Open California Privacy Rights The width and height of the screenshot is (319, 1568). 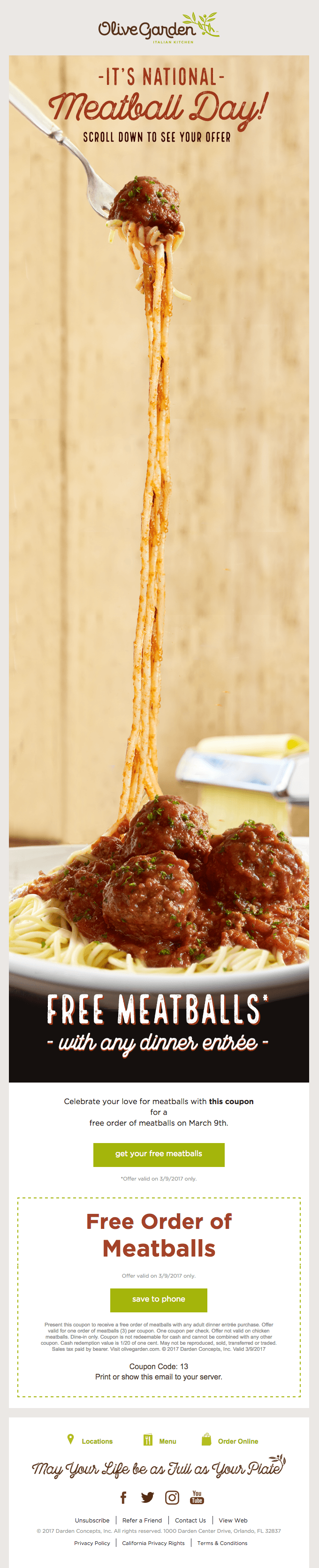pyautogui.click(x=153, y=1543)
